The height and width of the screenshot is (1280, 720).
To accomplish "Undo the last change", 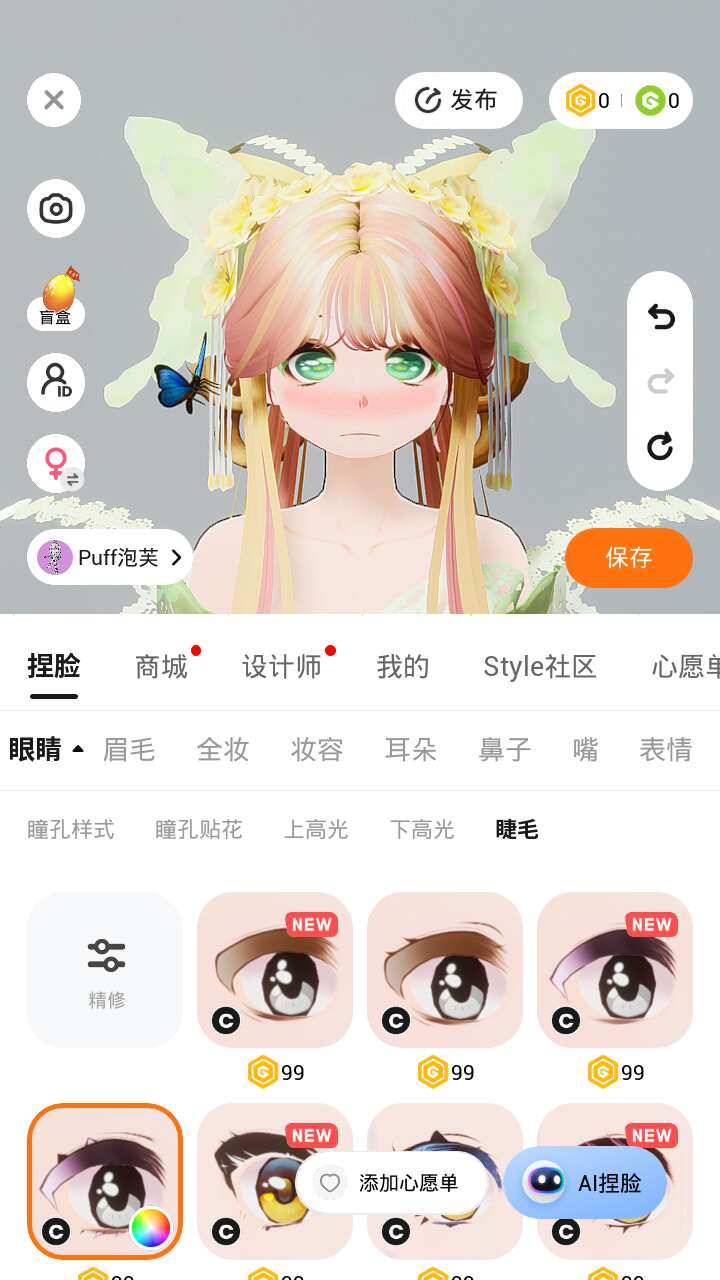I will click(660, 318).
